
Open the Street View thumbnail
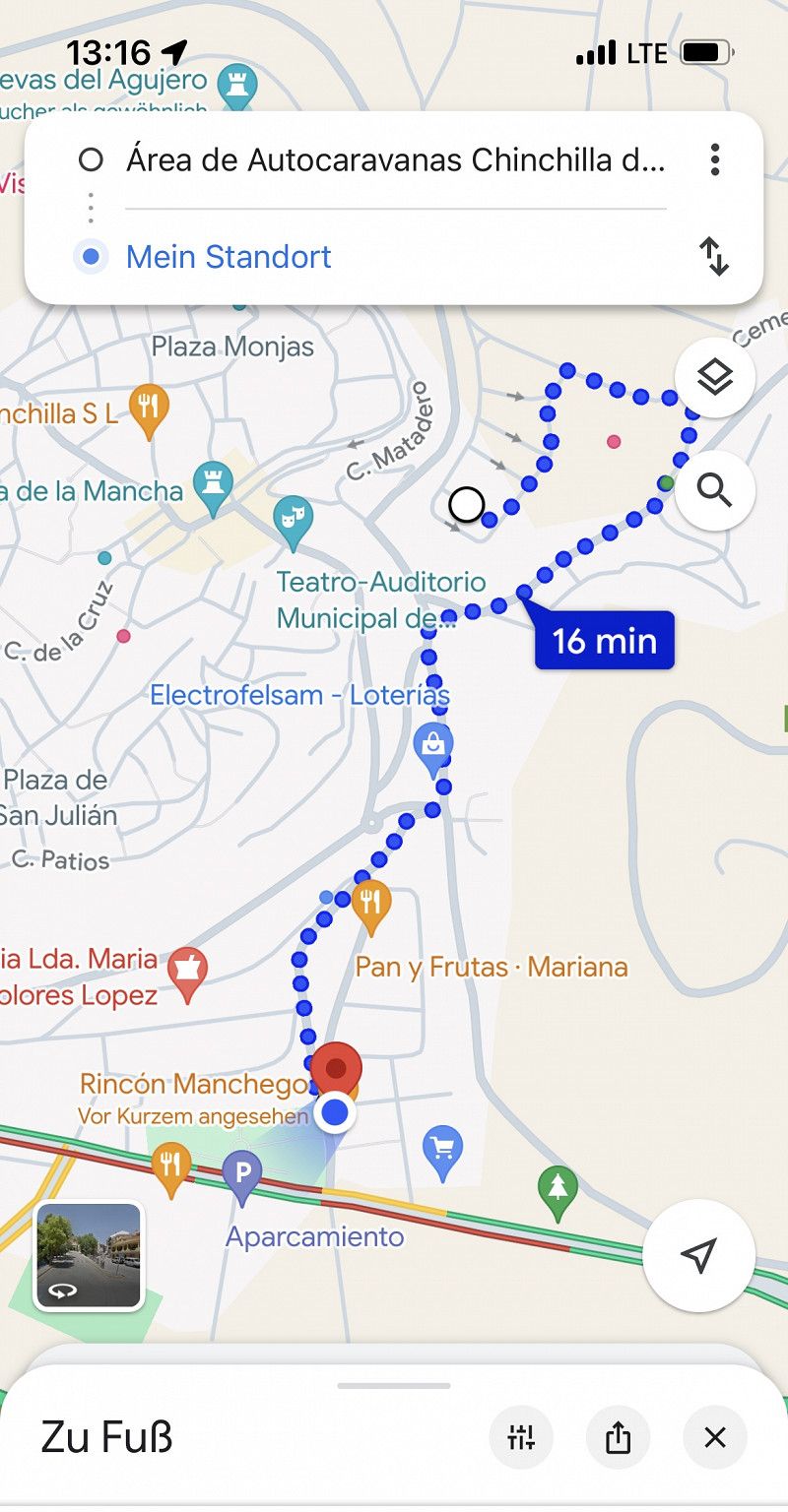click(x=89, y=1257)
